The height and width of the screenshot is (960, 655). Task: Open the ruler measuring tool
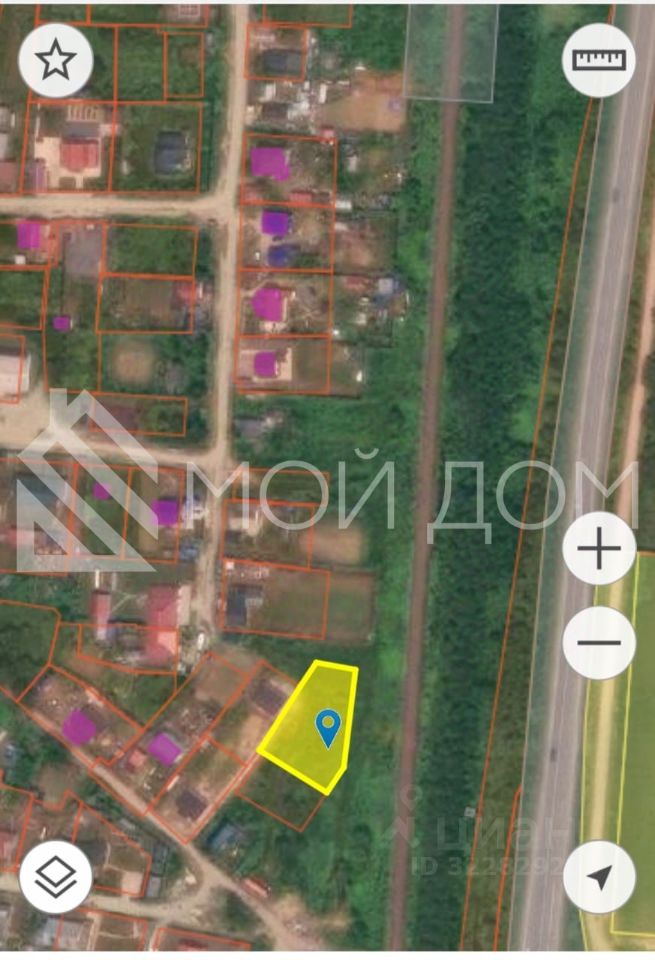(x=598, y=60)
